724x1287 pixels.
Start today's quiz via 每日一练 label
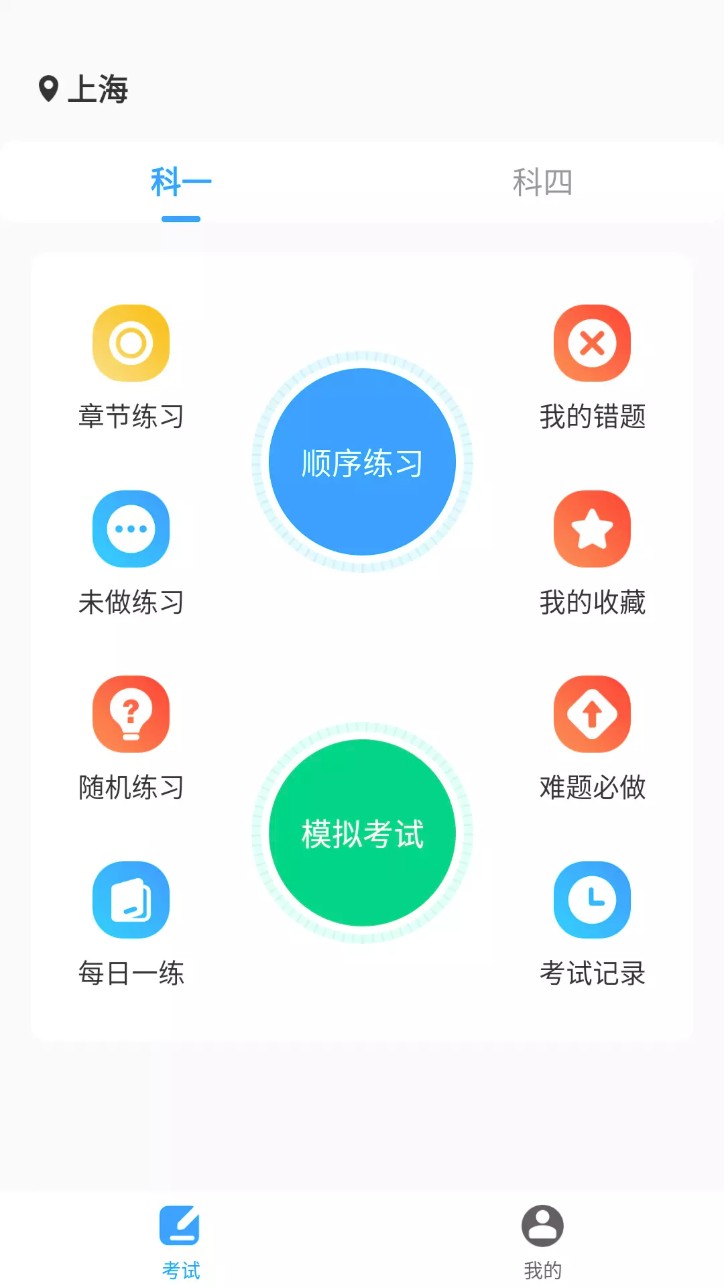[130, 973]
